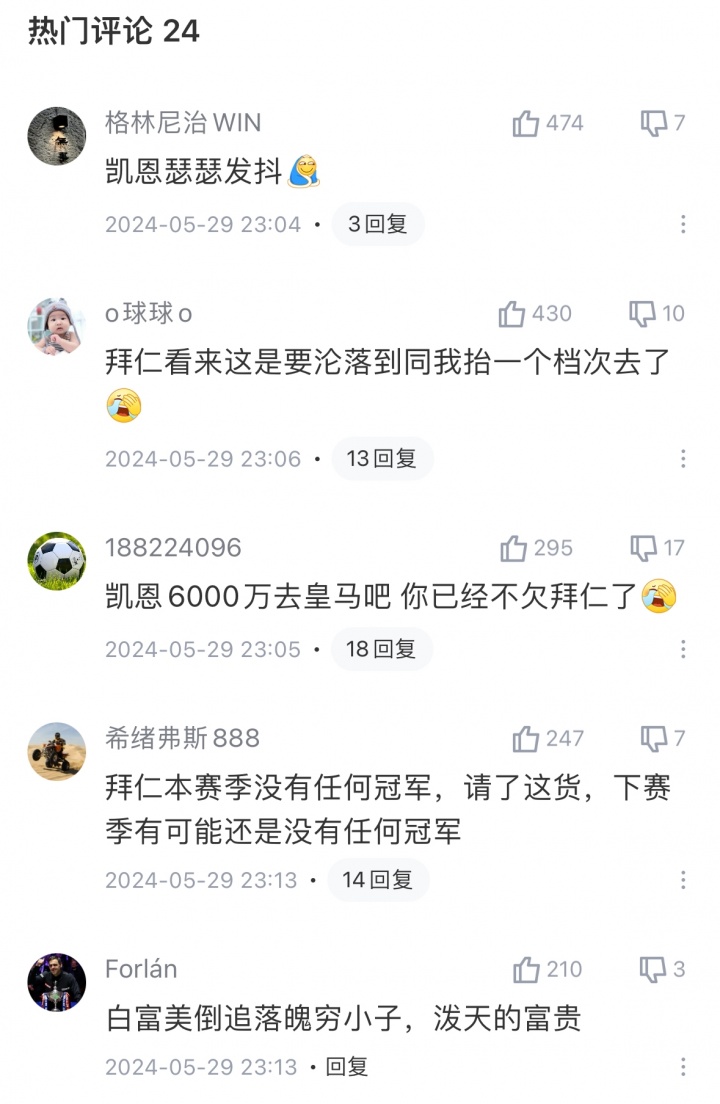Open the 3回复 replies under 格林尼治WIN
This screenshot has height=1104, width=720.
point(377,224)
